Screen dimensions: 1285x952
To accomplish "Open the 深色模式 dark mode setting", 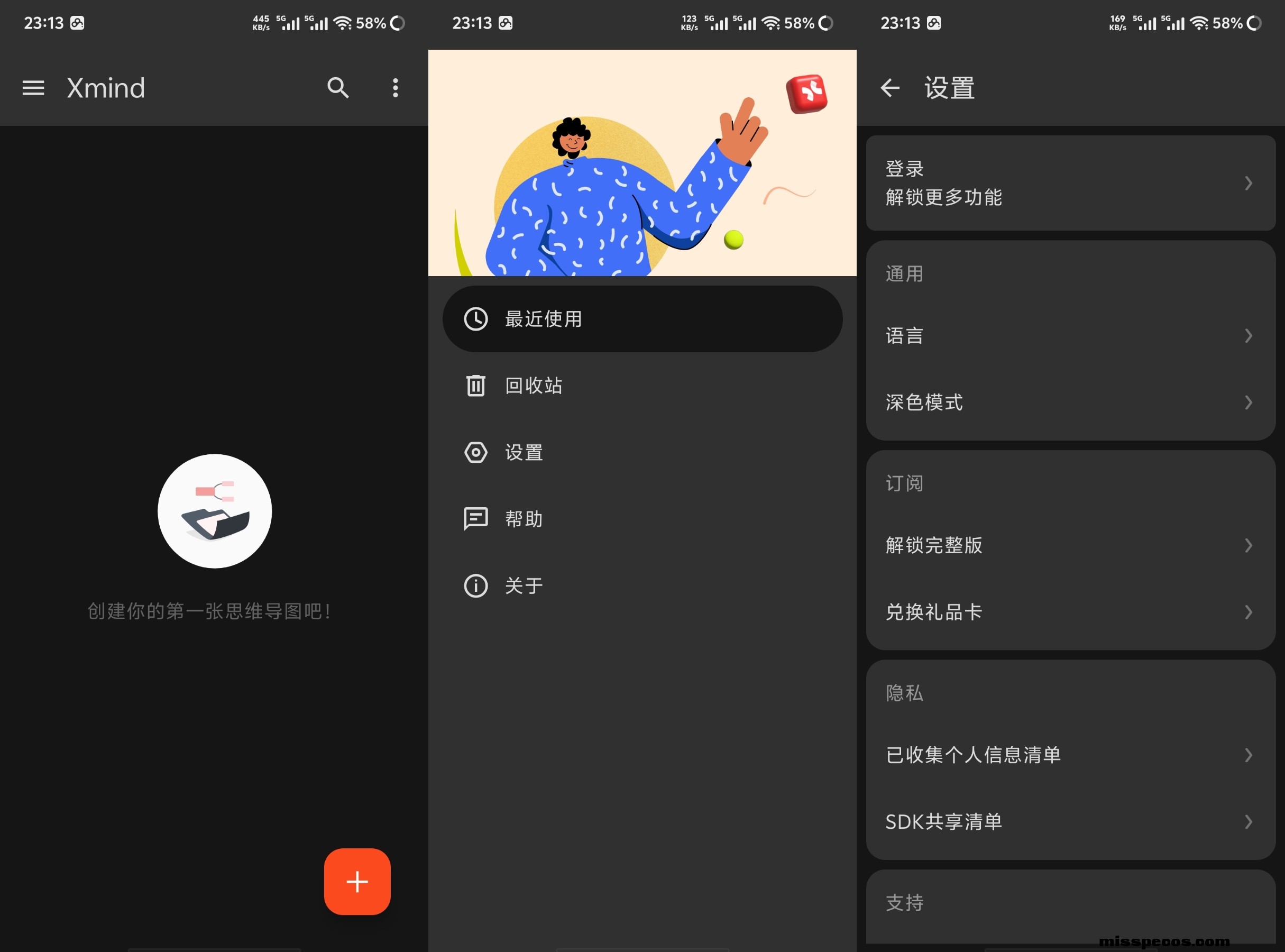I will pos(1070,402).
